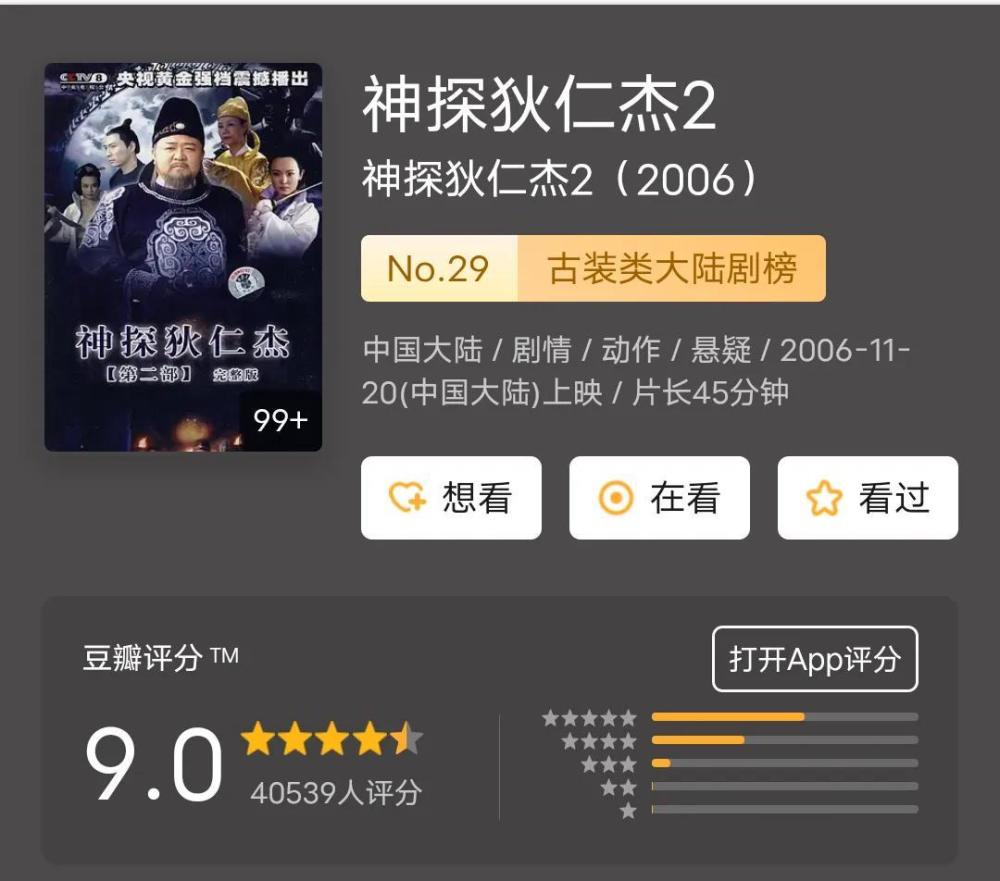Mark the show as 想看
This screenshot has height=881, width=1000.
pyautogui.click(x=451, y=498)
